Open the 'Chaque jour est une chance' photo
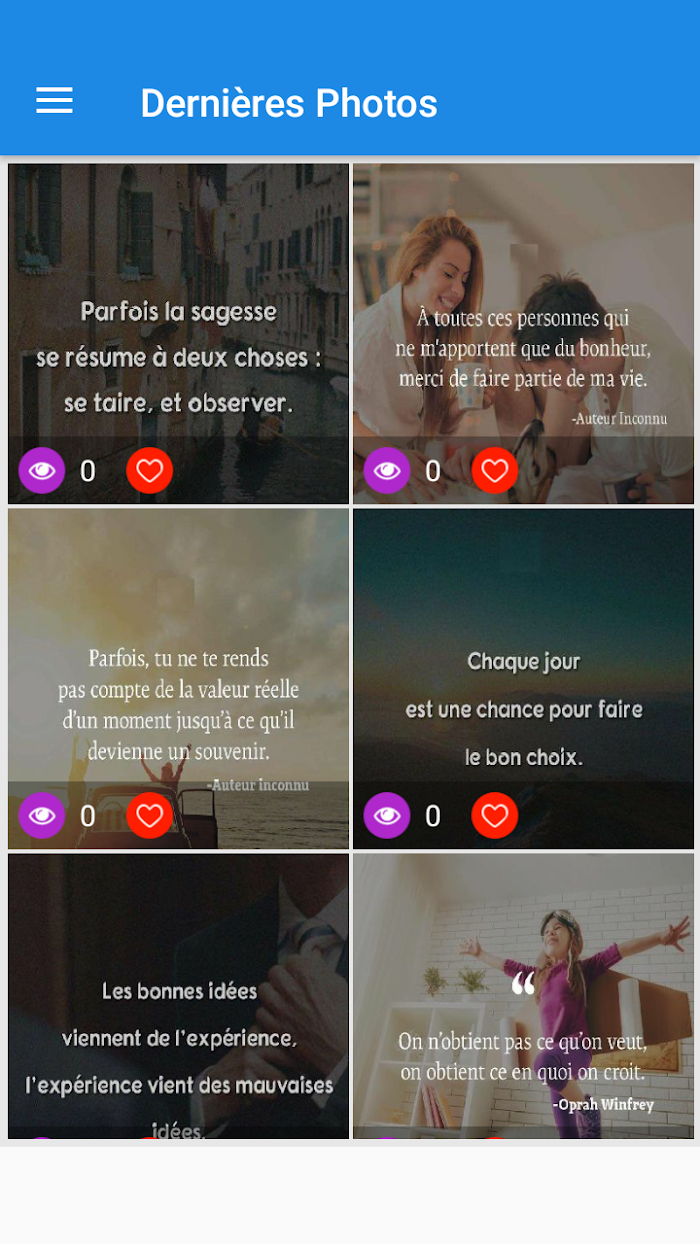The width and height of the screenshot is (700, 1244). pyautogui.click(x=523, y=678)
